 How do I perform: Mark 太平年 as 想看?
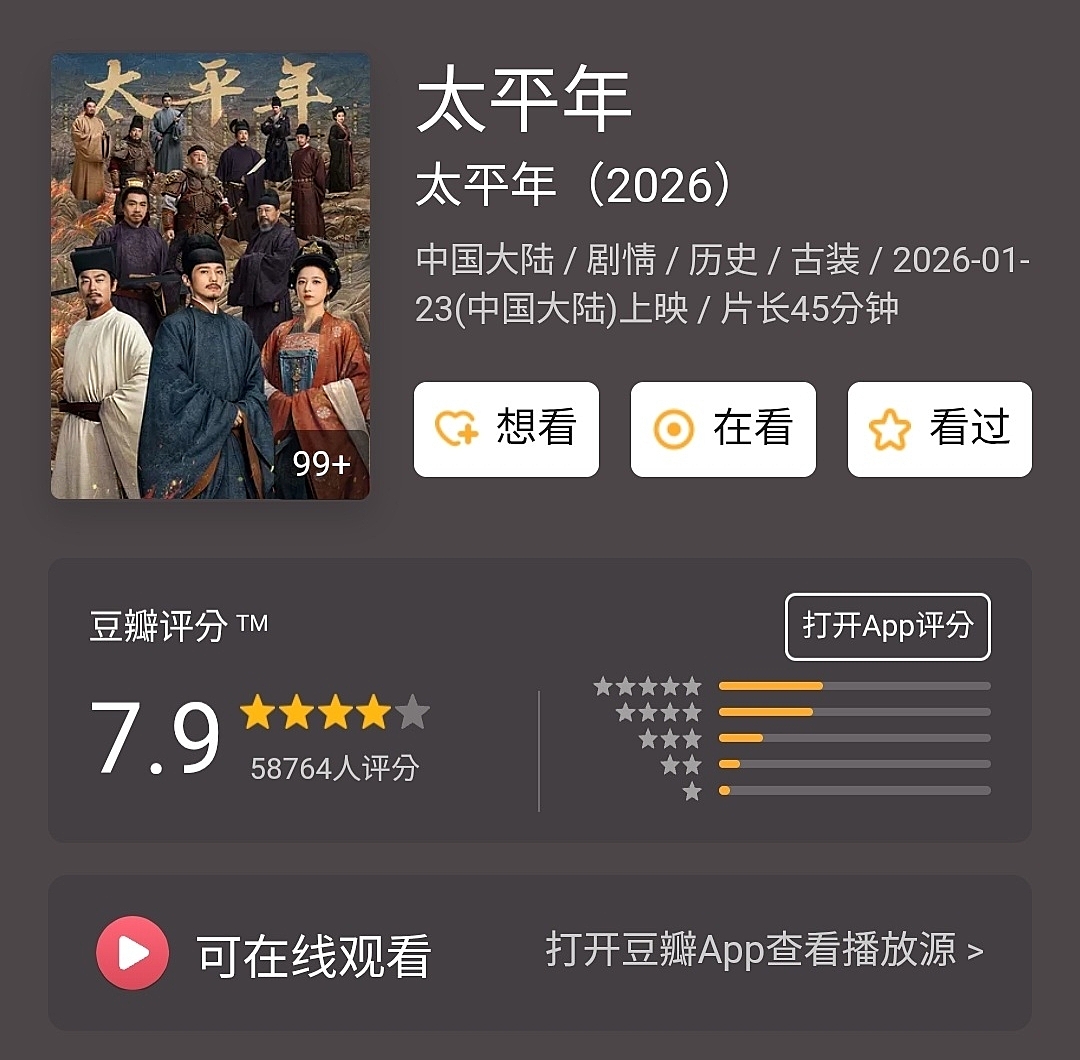pyautogui.click(x=506, y=429)
